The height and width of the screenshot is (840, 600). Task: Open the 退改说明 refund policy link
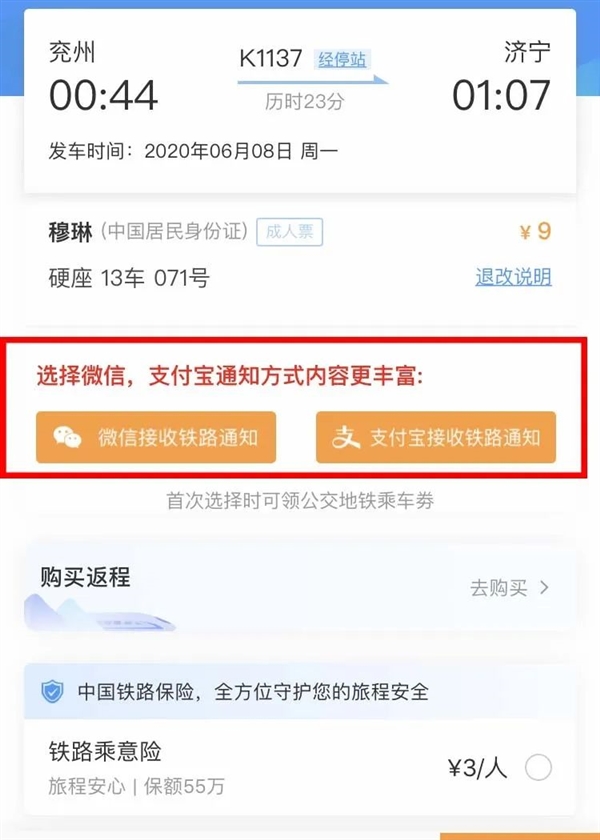point(513,277)
